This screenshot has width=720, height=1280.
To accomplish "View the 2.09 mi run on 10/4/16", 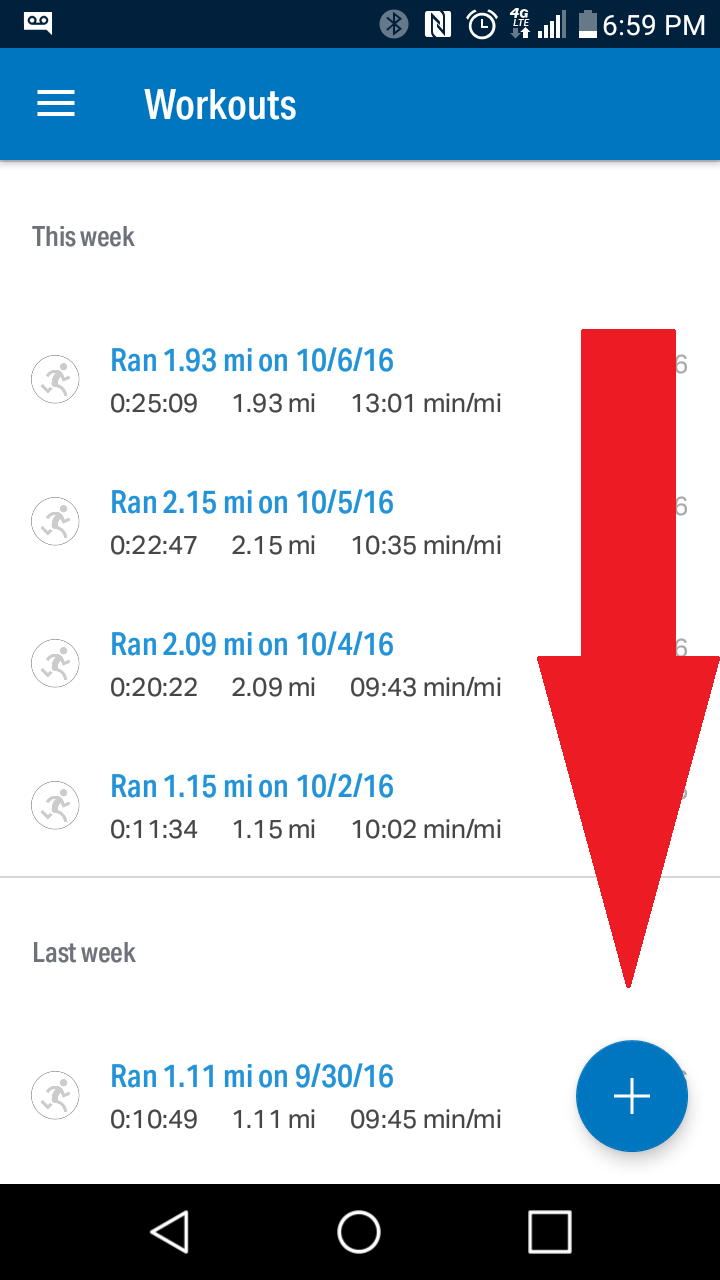I will coord(252,645).
